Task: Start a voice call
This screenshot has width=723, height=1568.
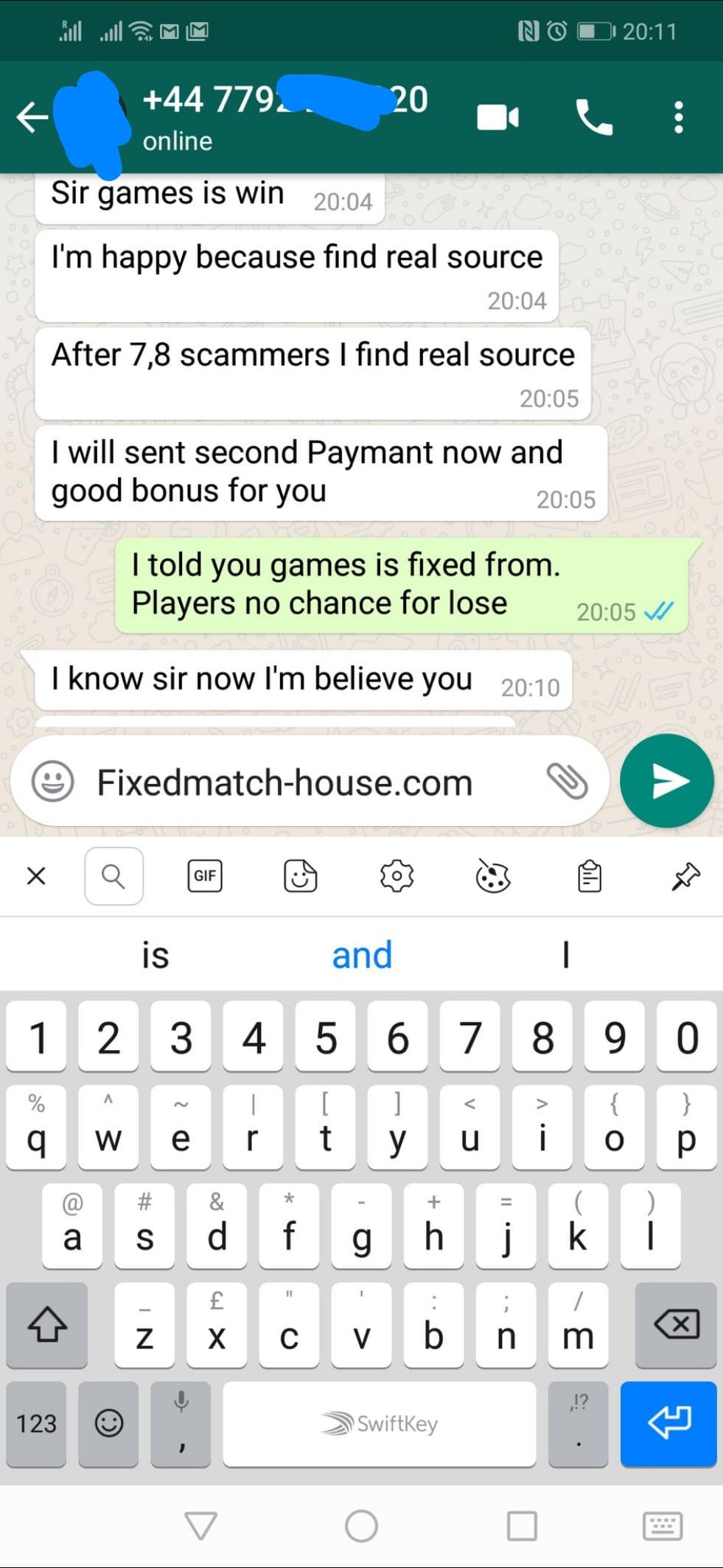Action: [593, 117]
